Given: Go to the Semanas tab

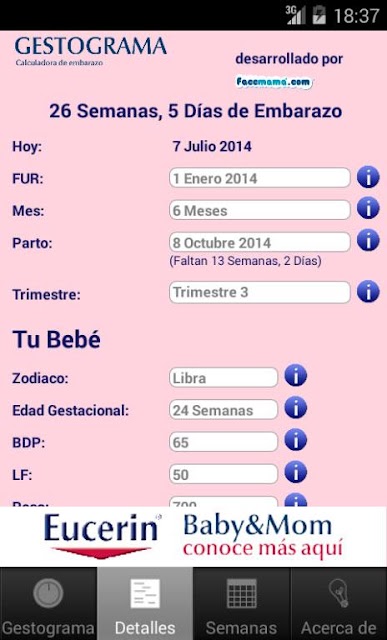Looking at the screenshot, I should tap(242, 604).
